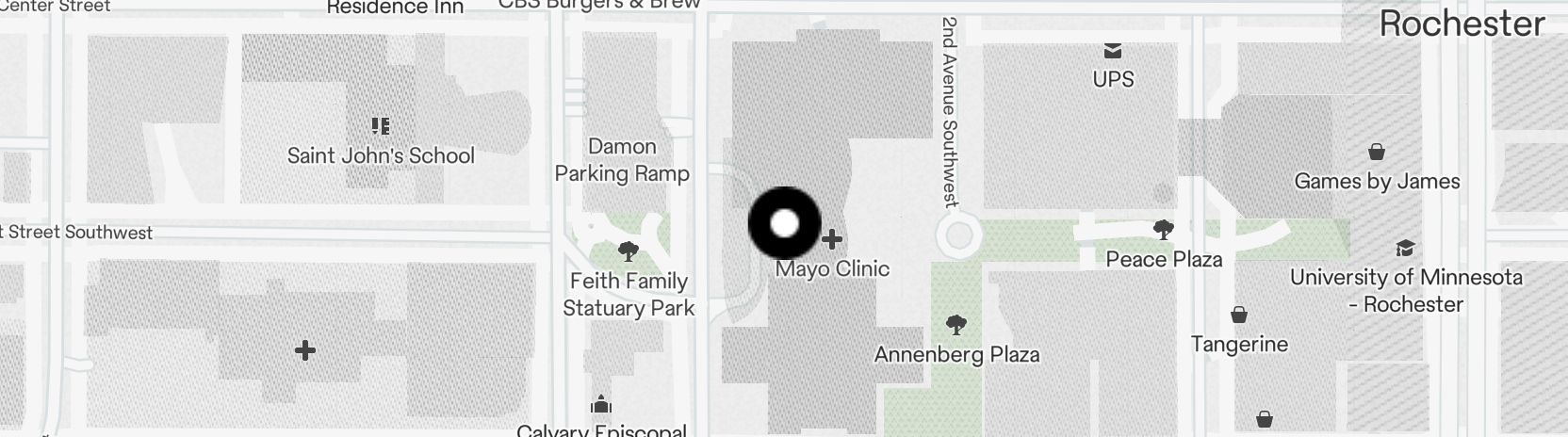This screenshot has height=437, width=1568.
Task: Select the UPS store marker
Action: (x=1113, y=51)
